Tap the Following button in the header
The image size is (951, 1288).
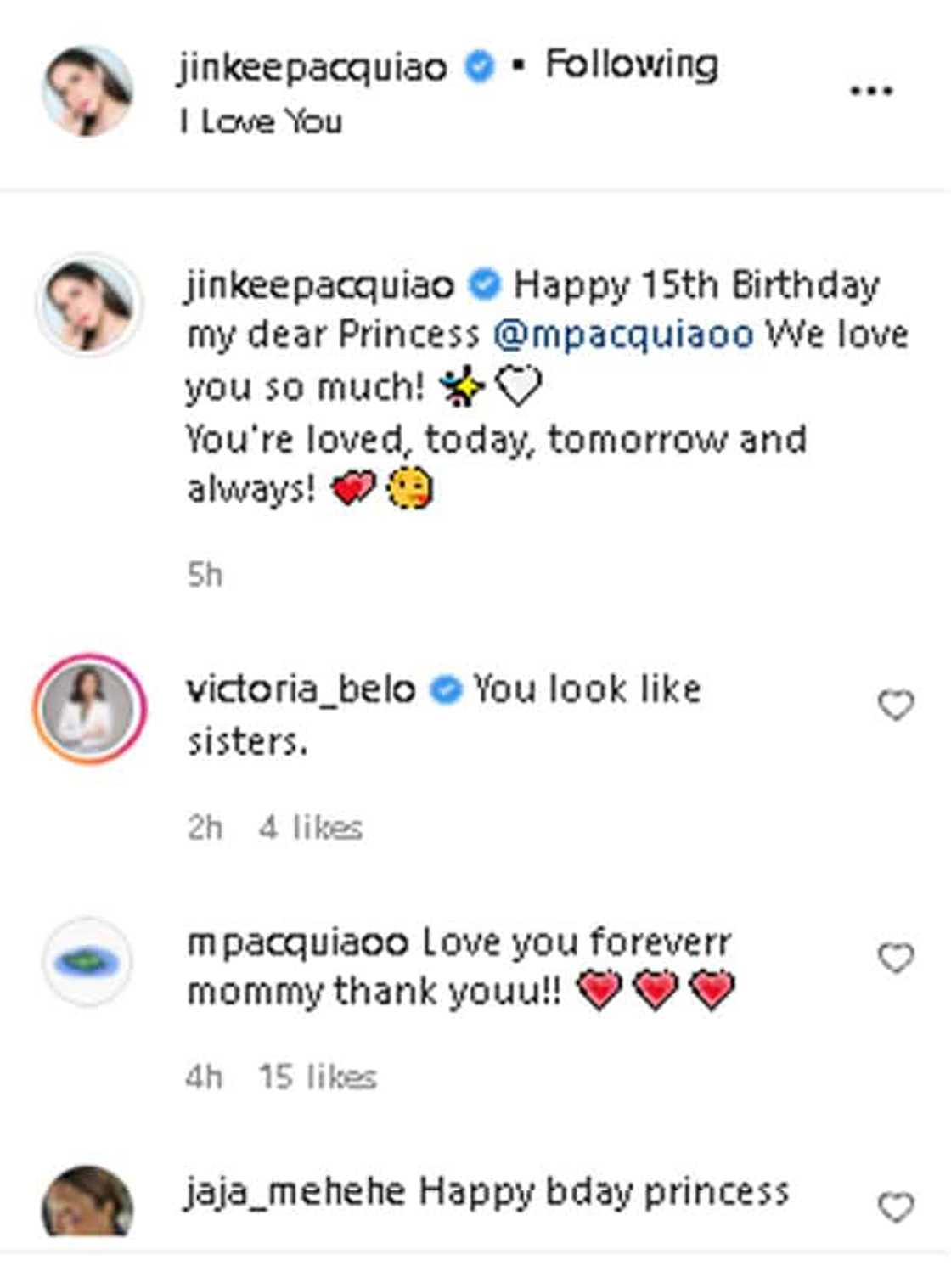[631, 65]
